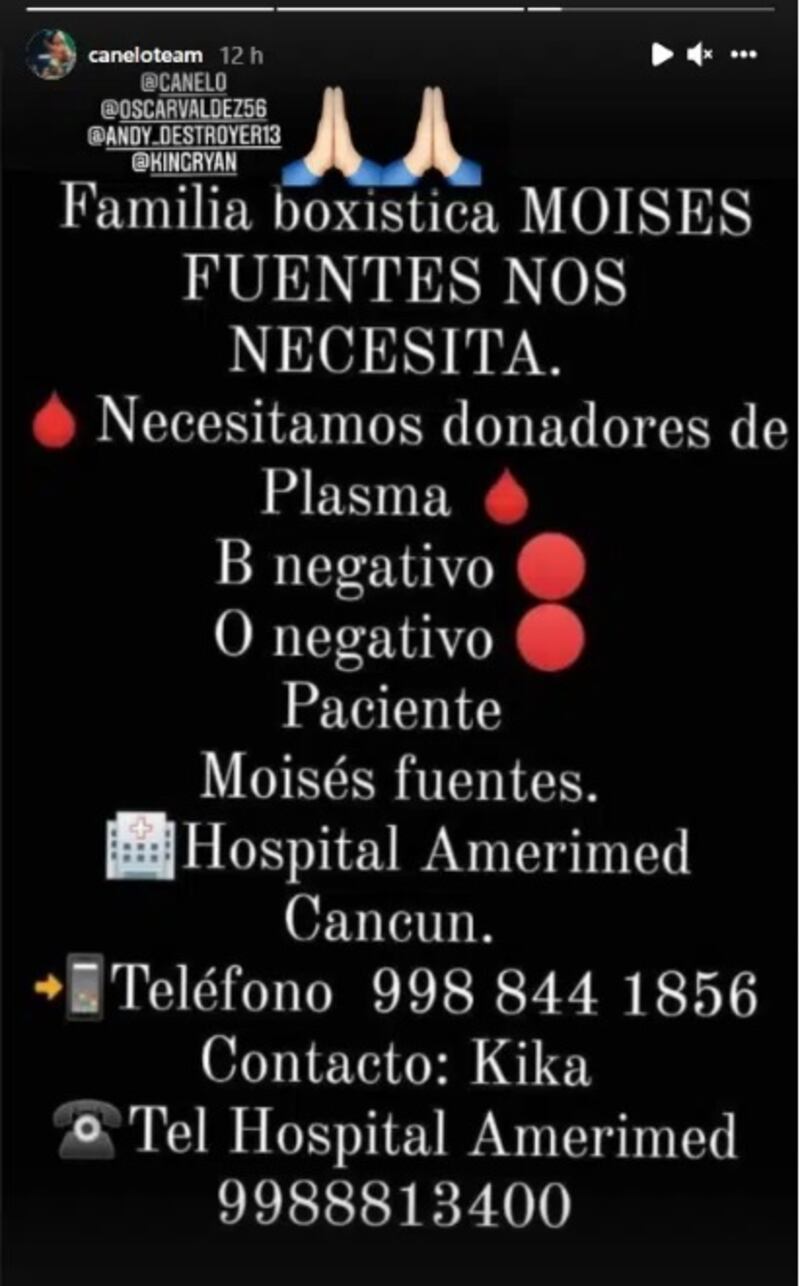Open the three-dot more options menu

[x=744, y=55]
